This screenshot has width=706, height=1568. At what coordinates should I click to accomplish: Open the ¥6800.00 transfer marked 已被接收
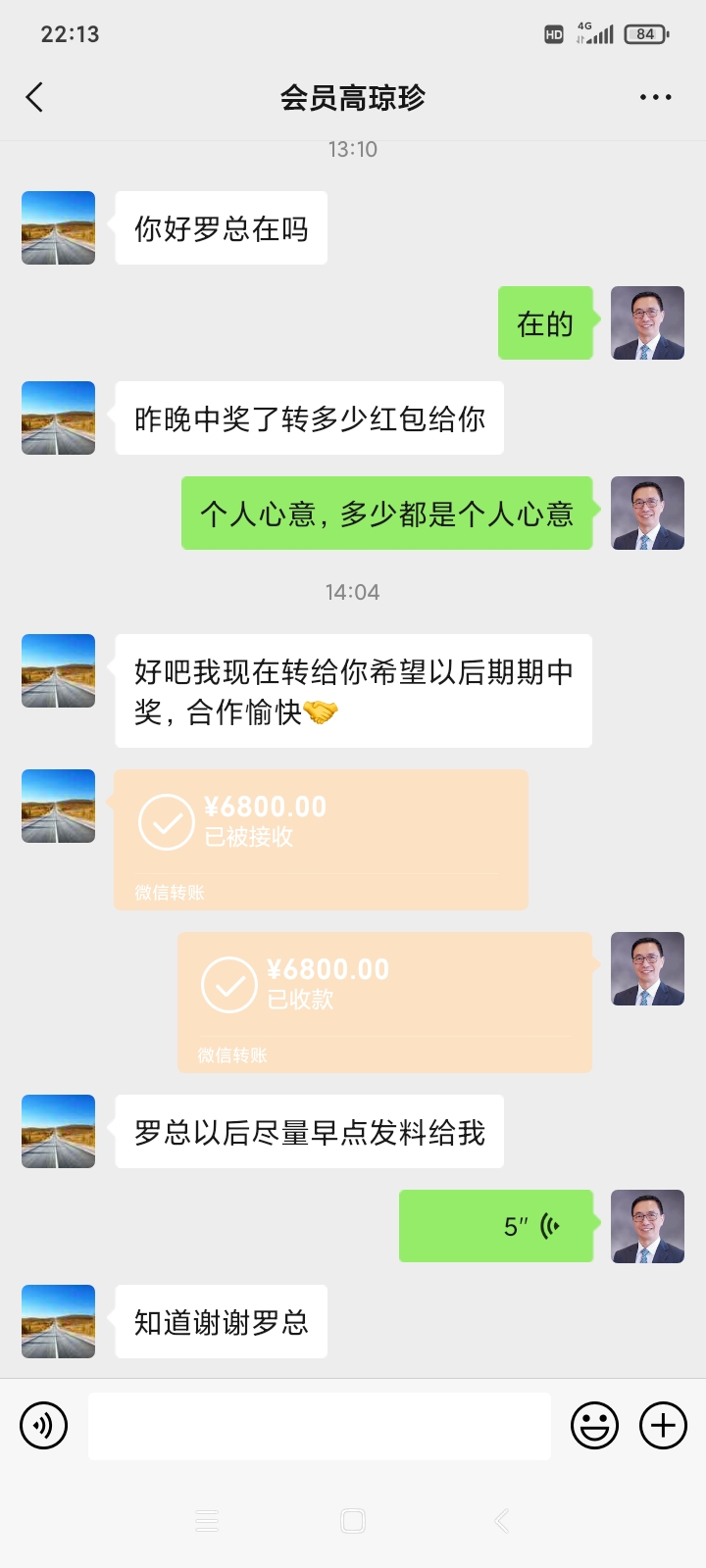(321, 839)
